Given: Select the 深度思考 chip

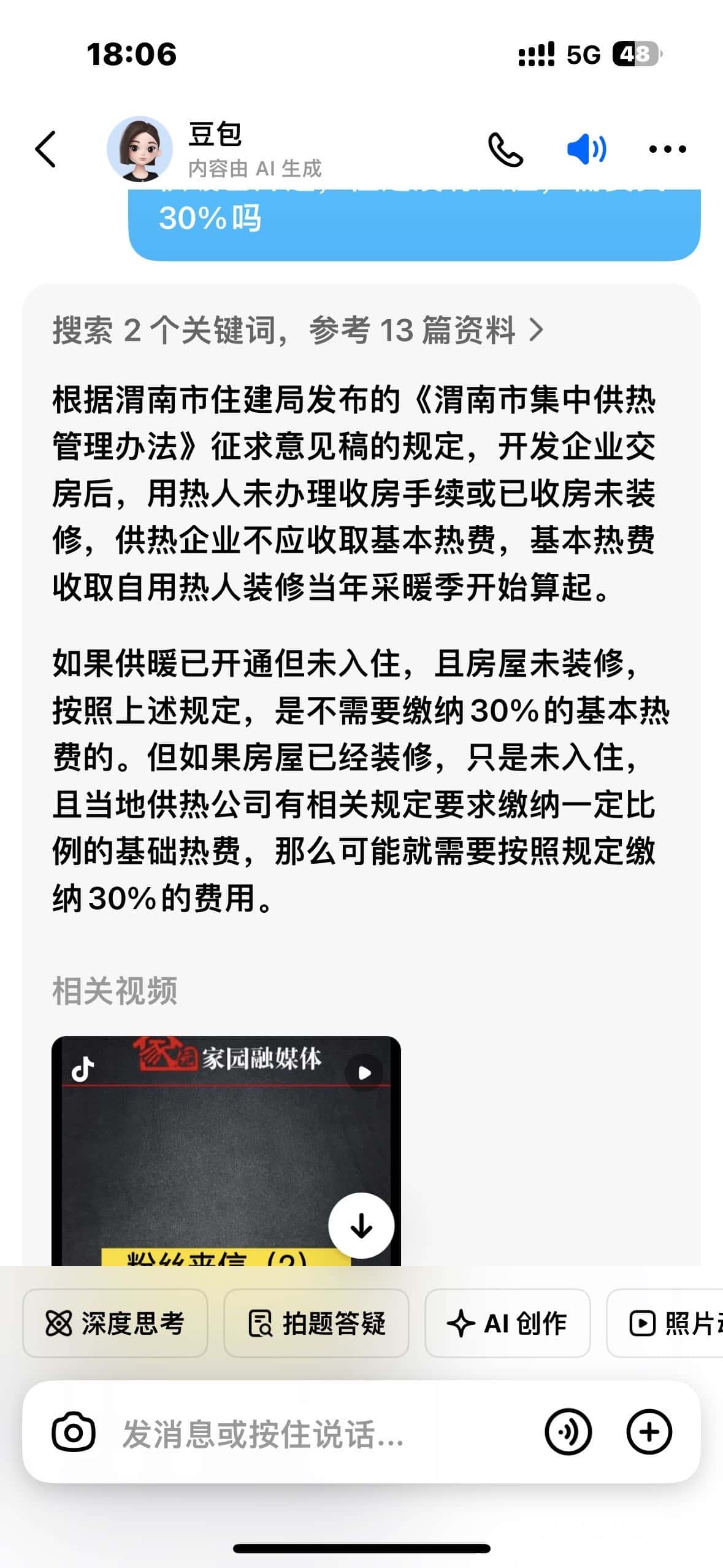Looking at the screenshot, I should (x=115, y=1323).
